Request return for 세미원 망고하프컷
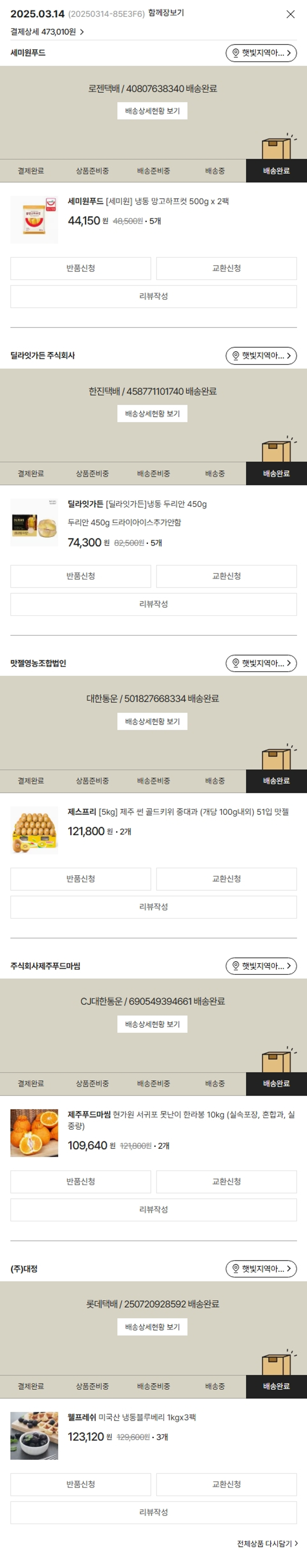307x1568 pixels. click(80, 268)
